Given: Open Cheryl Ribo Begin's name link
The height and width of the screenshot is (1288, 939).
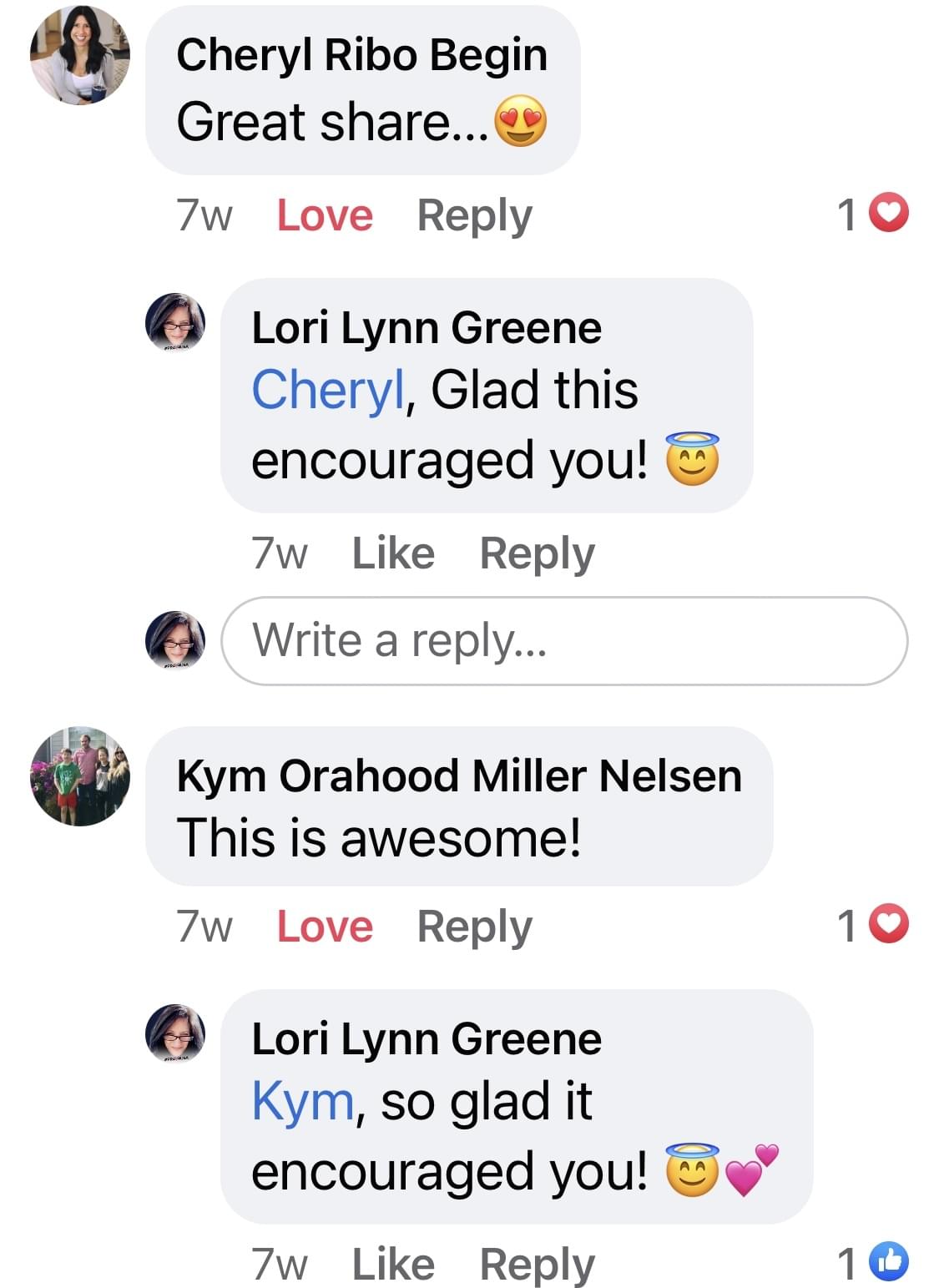Looking at the screenshot, I should point(361,55).
